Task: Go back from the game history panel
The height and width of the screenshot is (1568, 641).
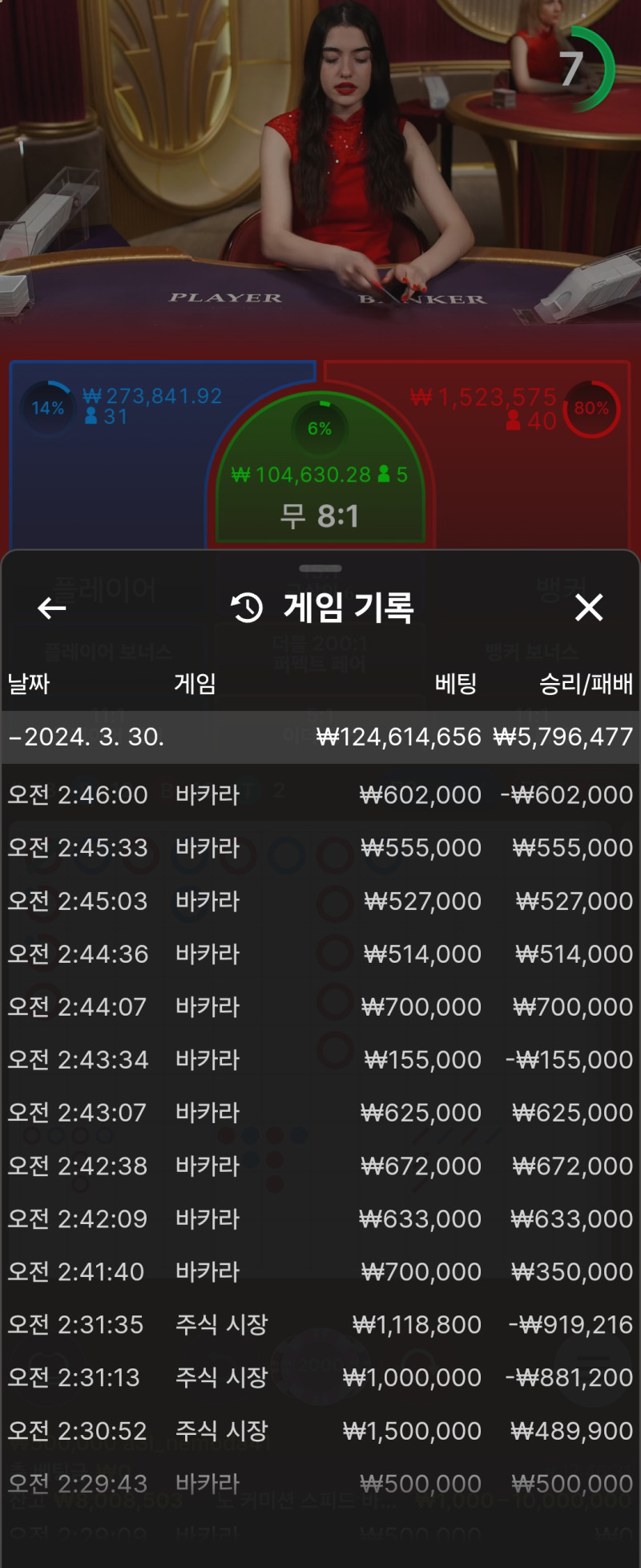Action: click(52, 608)
